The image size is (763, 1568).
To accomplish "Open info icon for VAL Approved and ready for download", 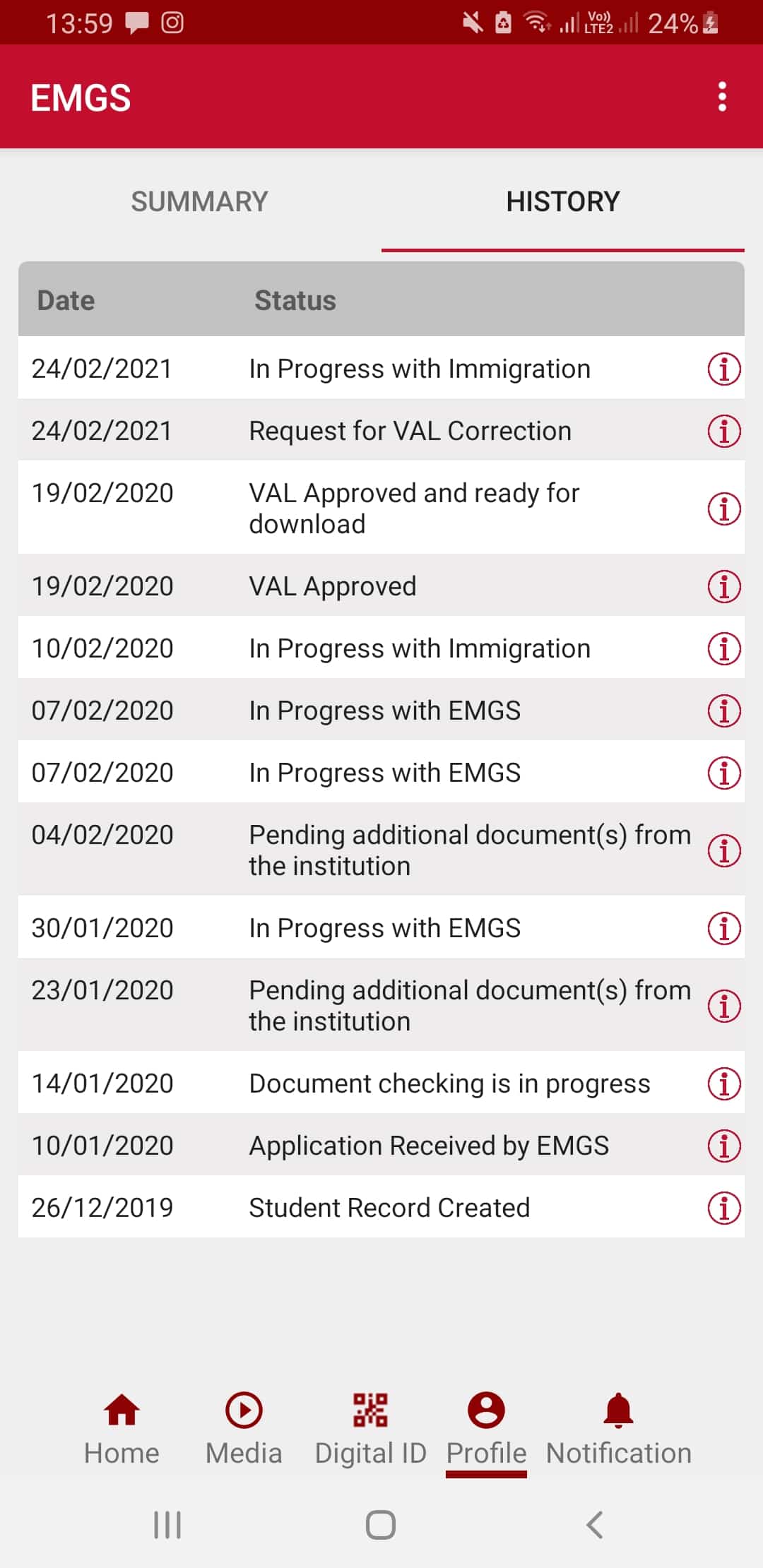I will click(723, 509).
